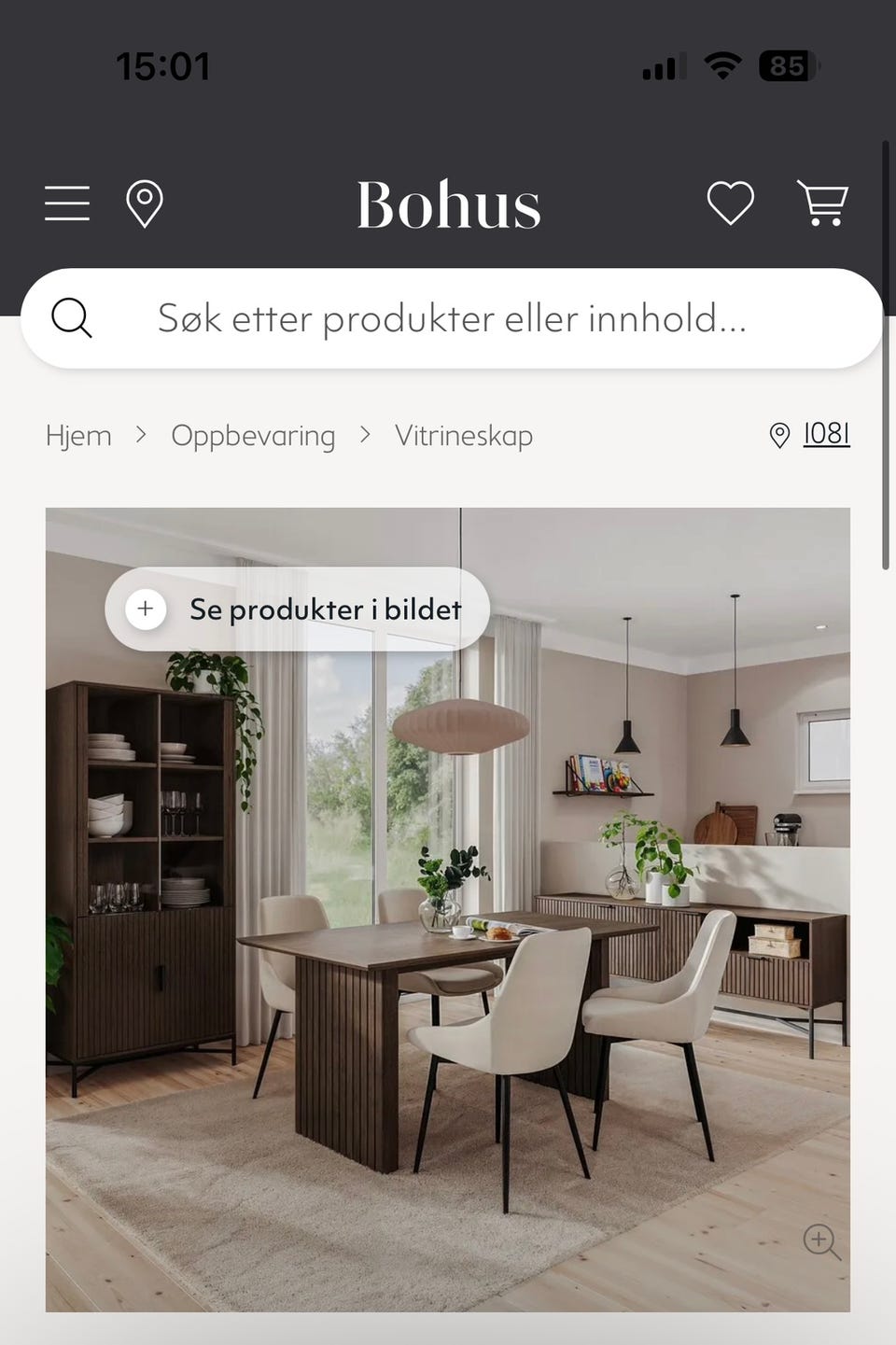Viewport: 896px width, 1345px height.
Task: Tap the clock in the status bar
Action: pos(164,65)
